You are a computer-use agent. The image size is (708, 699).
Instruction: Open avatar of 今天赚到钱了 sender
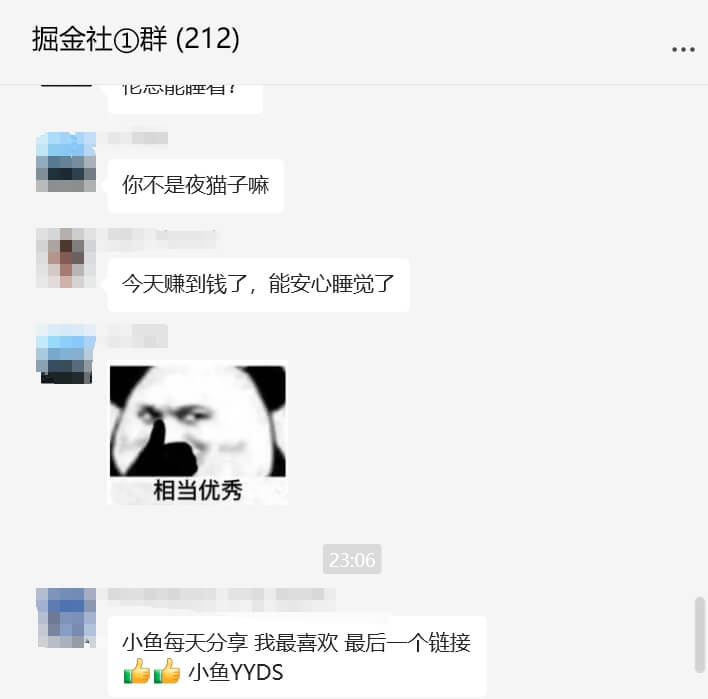click(x=66, y=258)
